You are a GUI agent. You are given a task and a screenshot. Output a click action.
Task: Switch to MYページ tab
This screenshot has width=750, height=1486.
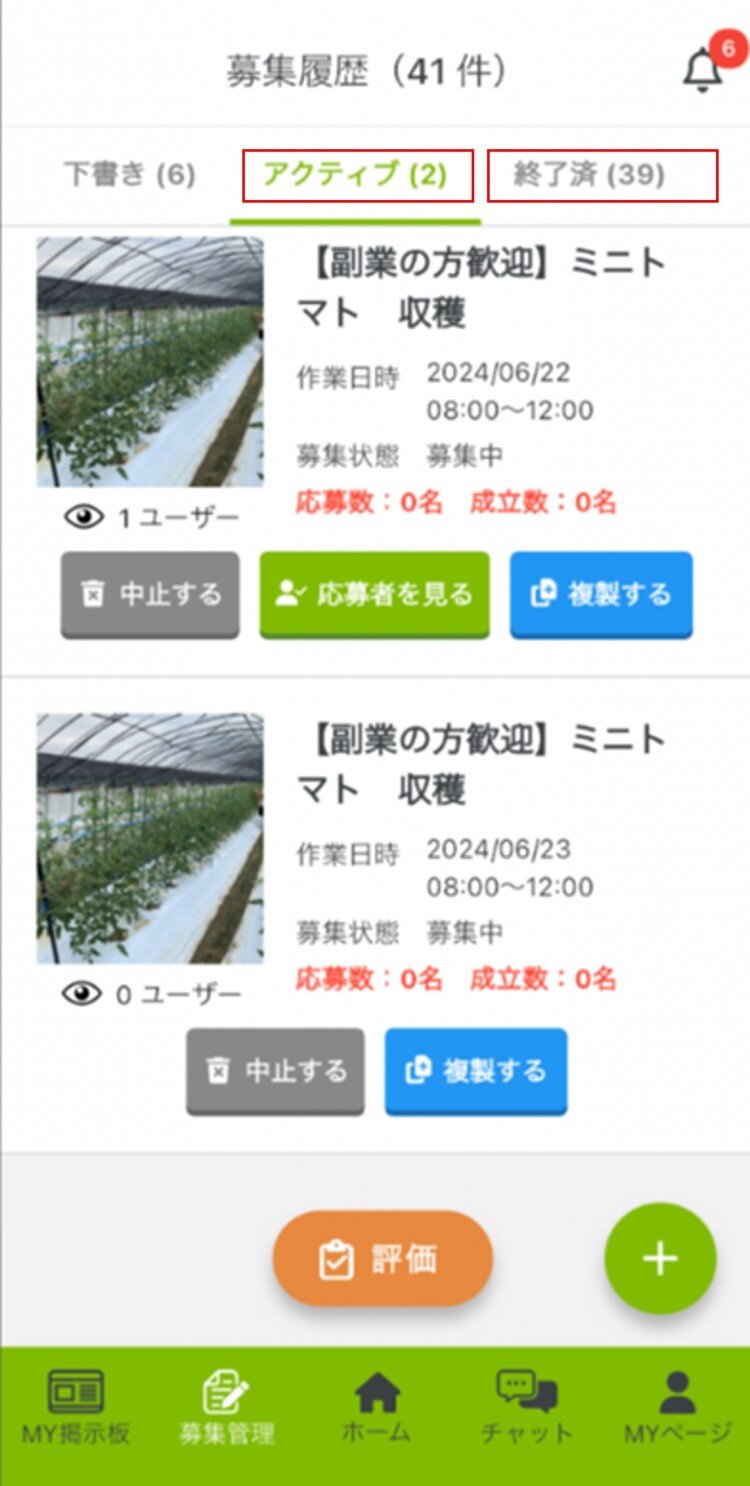coord(678,1408)
